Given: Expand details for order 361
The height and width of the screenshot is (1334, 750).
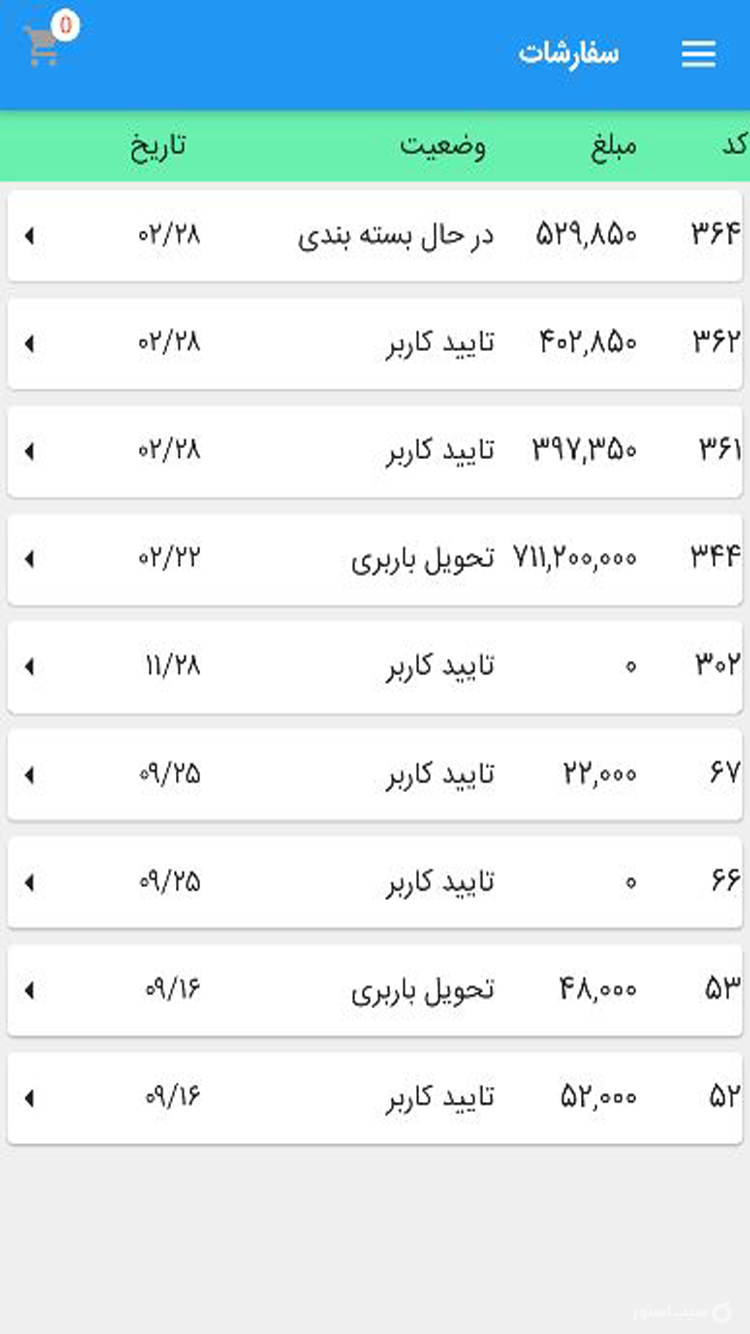Looking at the screenshot, I should click(x=32, y=450).
